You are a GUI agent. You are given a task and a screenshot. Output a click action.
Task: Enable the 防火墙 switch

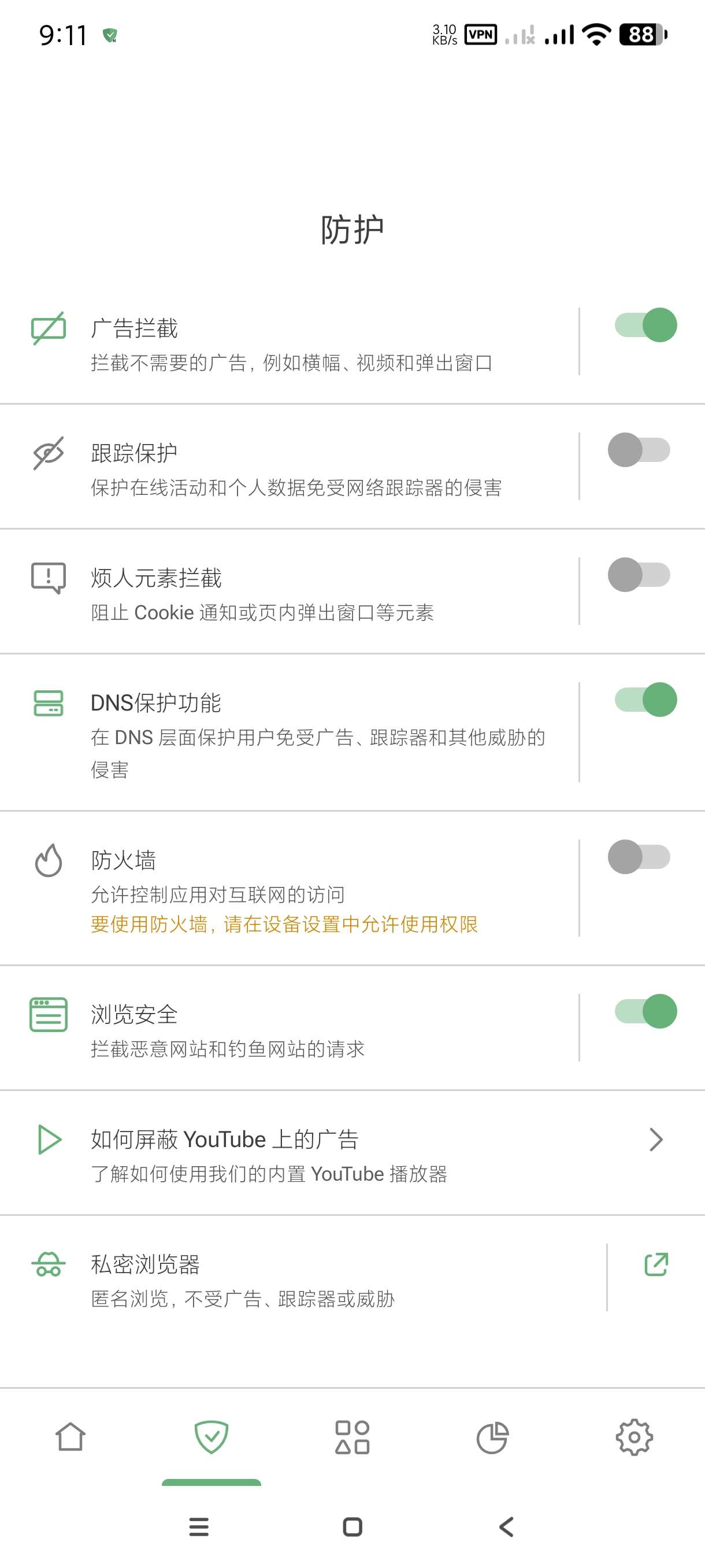click(x=639, y=857)
